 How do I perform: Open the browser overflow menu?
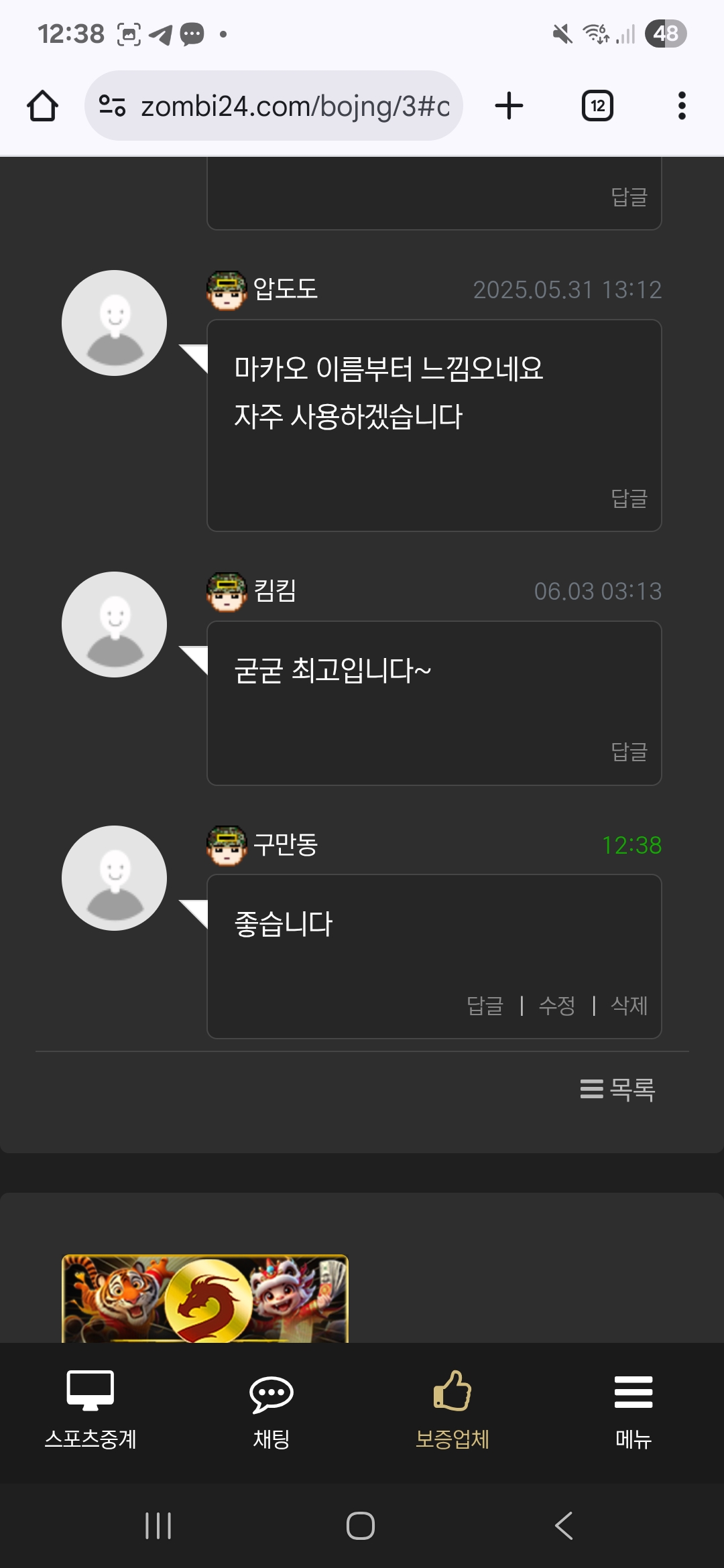pos(682,106)
